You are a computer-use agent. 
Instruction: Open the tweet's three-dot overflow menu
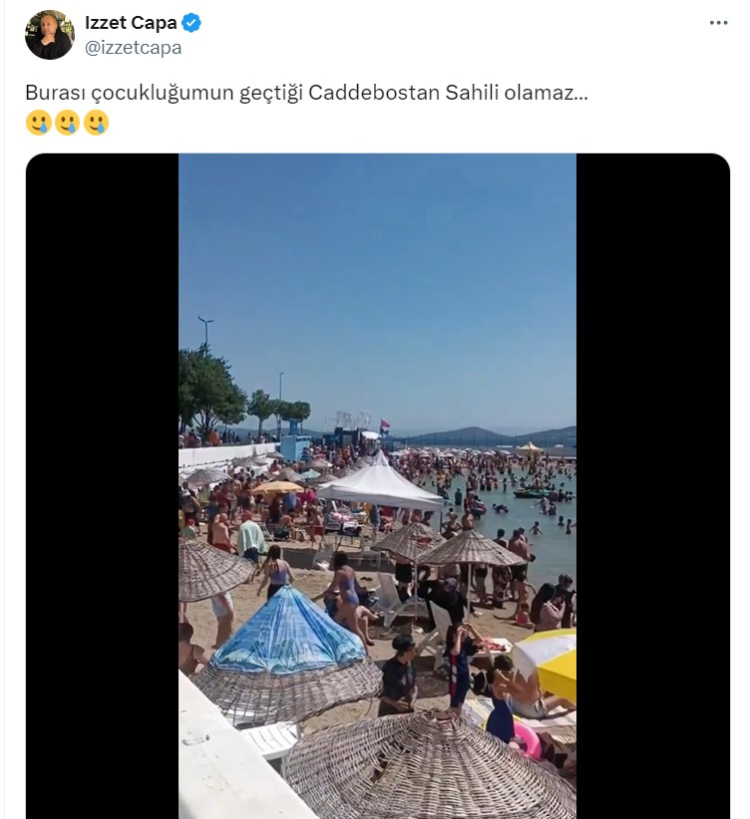(x=718, y=23)
